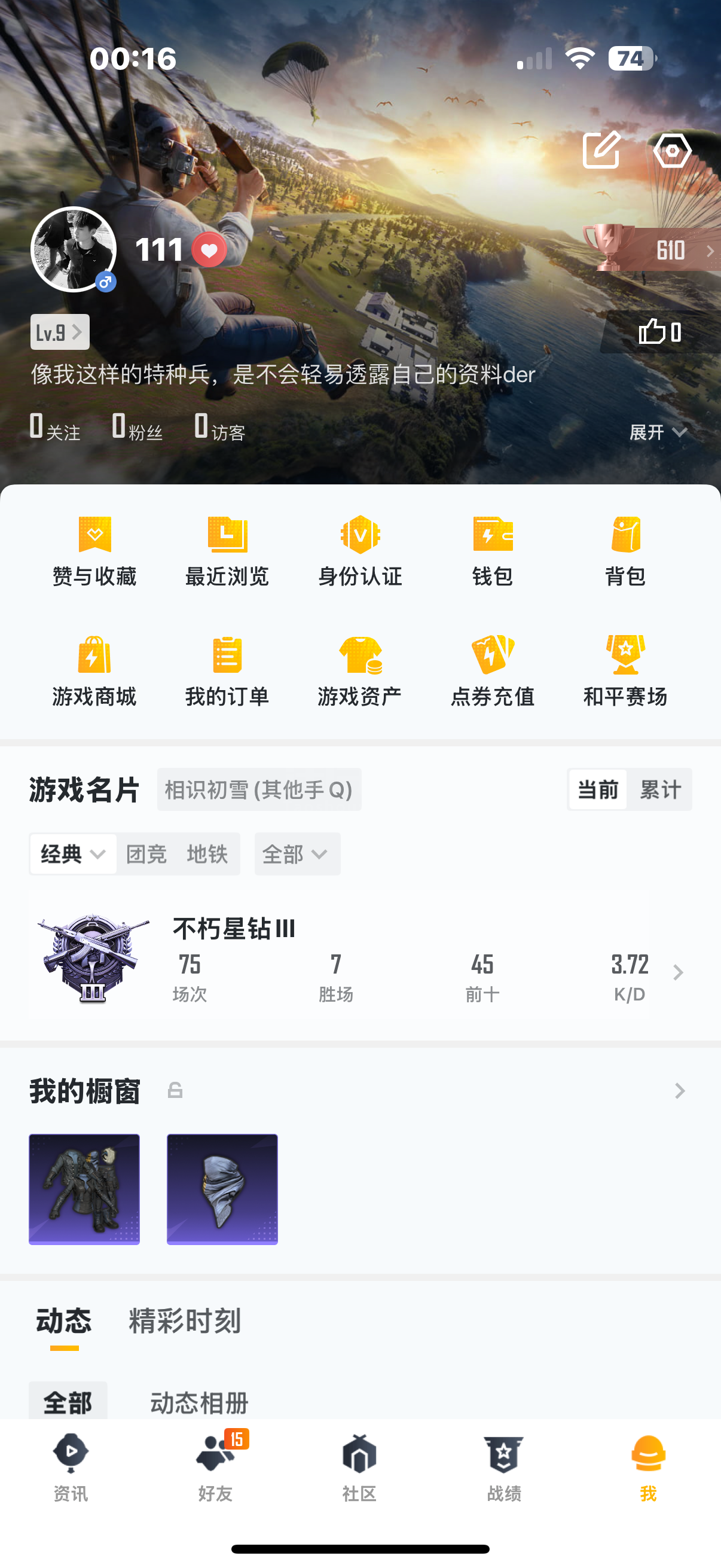Expand the profile with 展开
Image resolution: width=721 pixels, height=1568 pixels.
[657, 432]
